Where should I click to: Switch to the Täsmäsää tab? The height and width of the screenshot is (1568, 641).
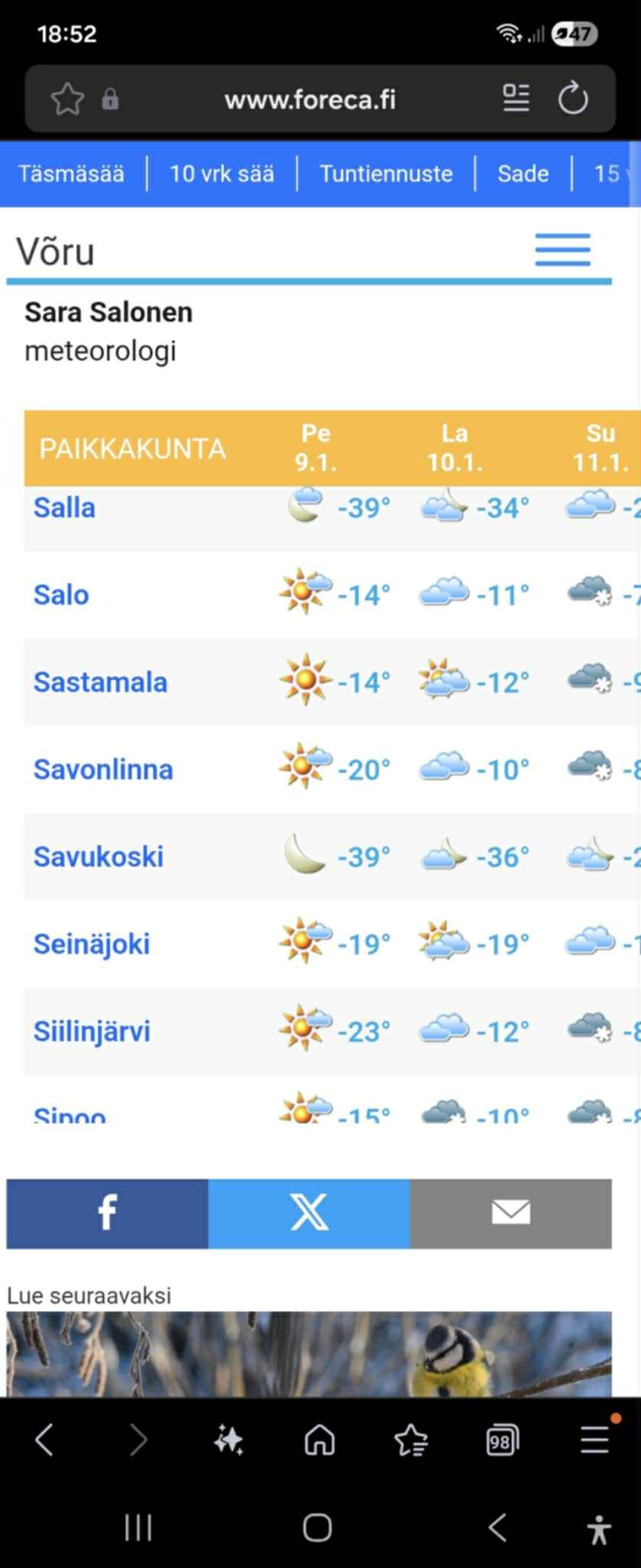click(x=71, y=174)
